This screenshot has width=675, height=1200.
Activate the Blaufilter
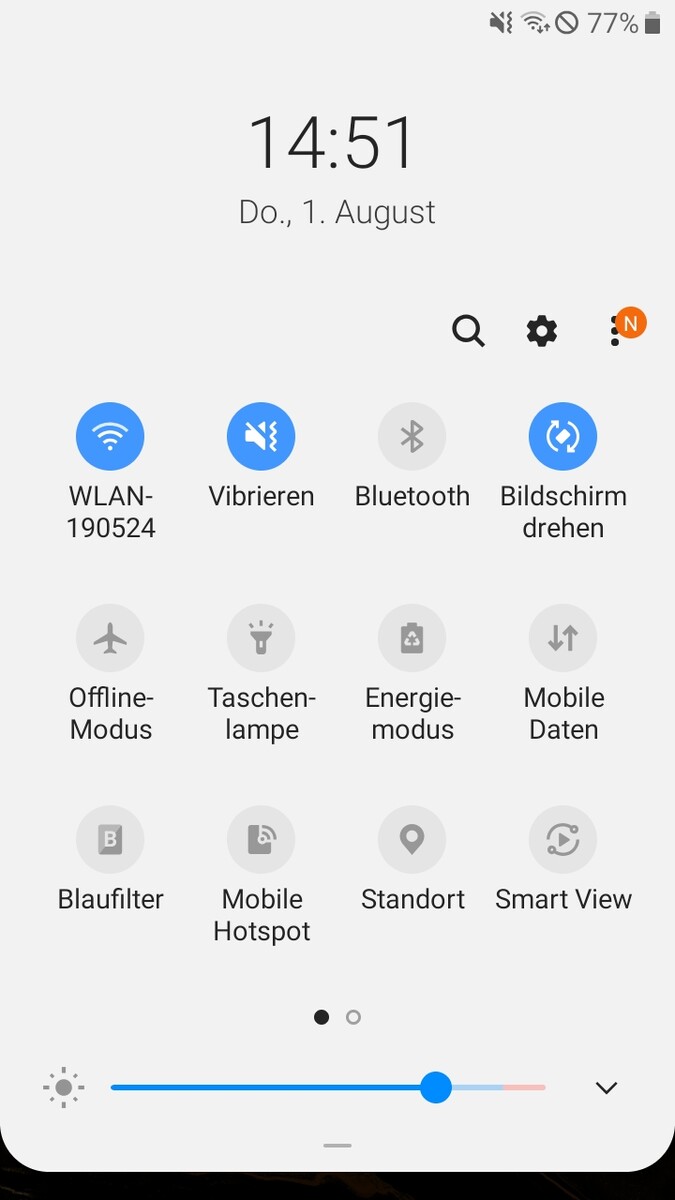[x=110, y=840]
